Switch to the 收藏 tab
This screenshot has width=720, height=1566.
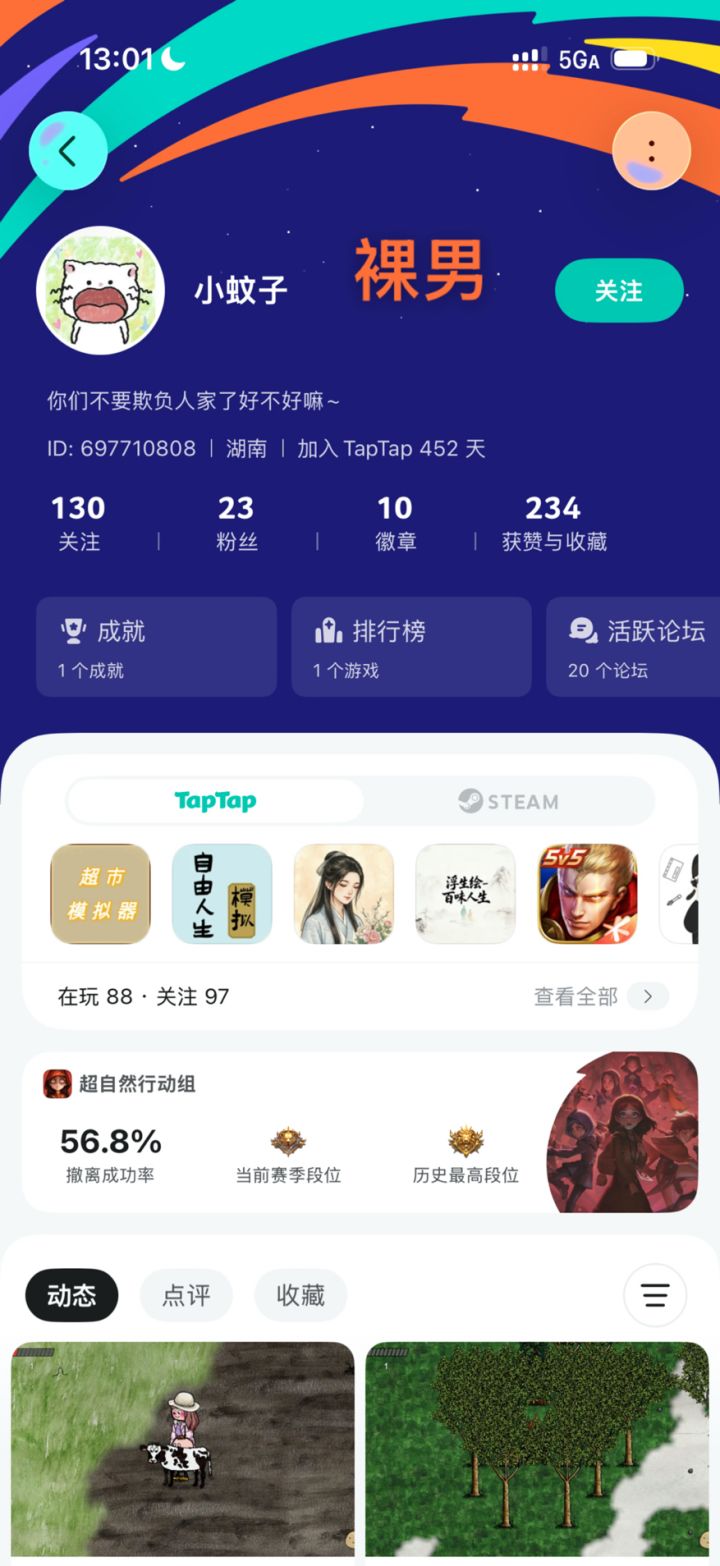point(301,1295)
